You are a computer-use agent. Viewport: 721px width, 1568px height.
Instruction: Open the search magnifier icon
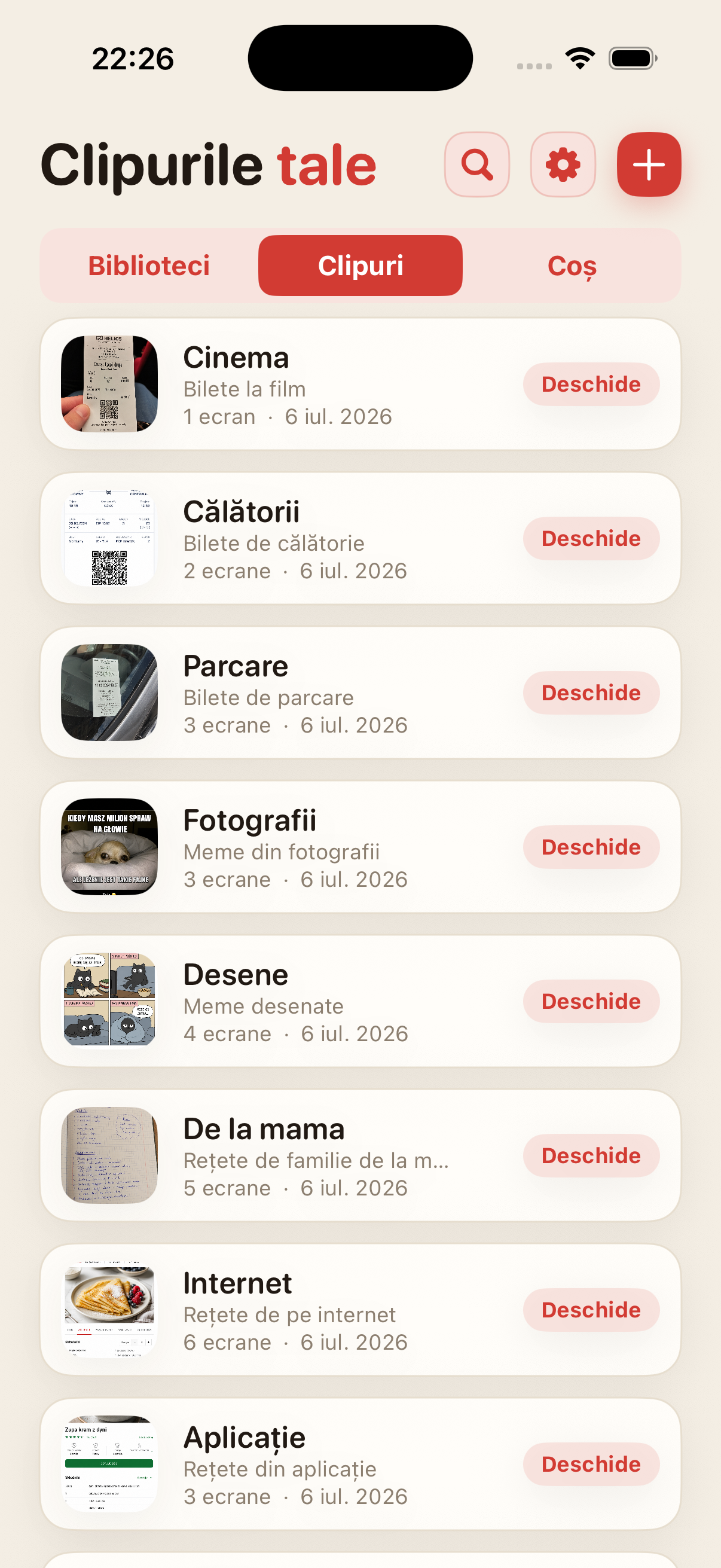[x=476, y=164]
